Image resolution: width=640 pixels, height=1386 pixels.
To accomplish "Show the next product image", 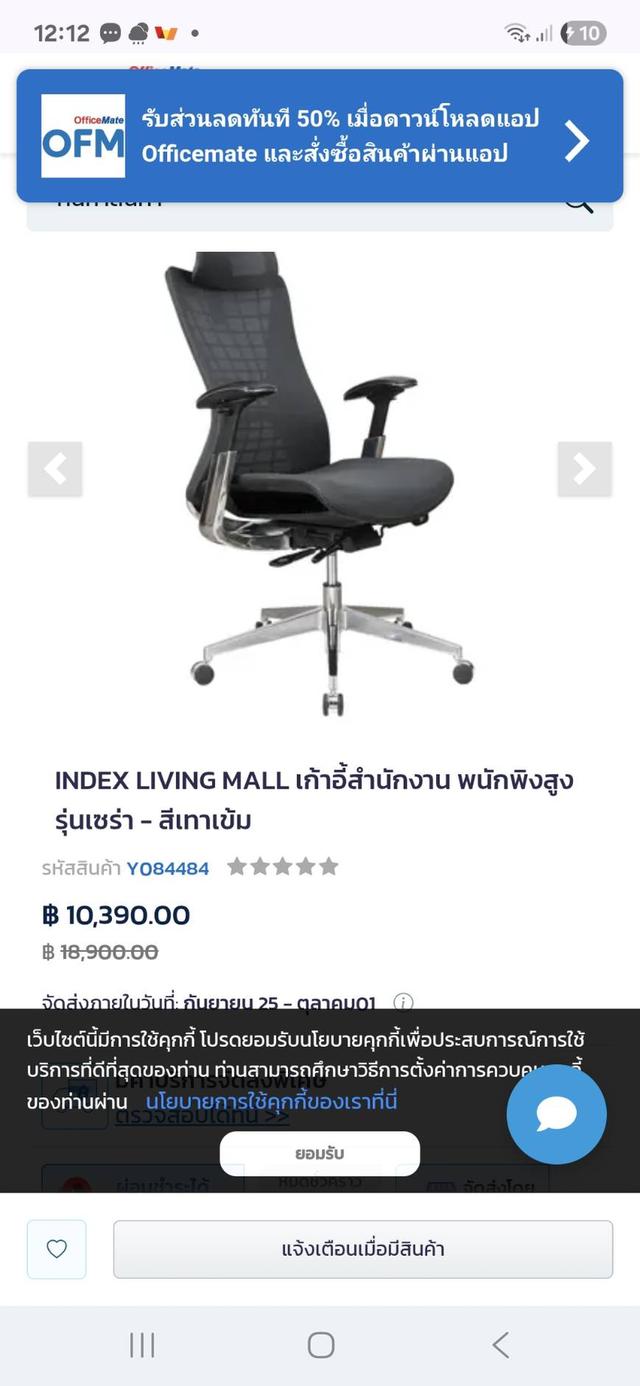I will pos(584,468).
